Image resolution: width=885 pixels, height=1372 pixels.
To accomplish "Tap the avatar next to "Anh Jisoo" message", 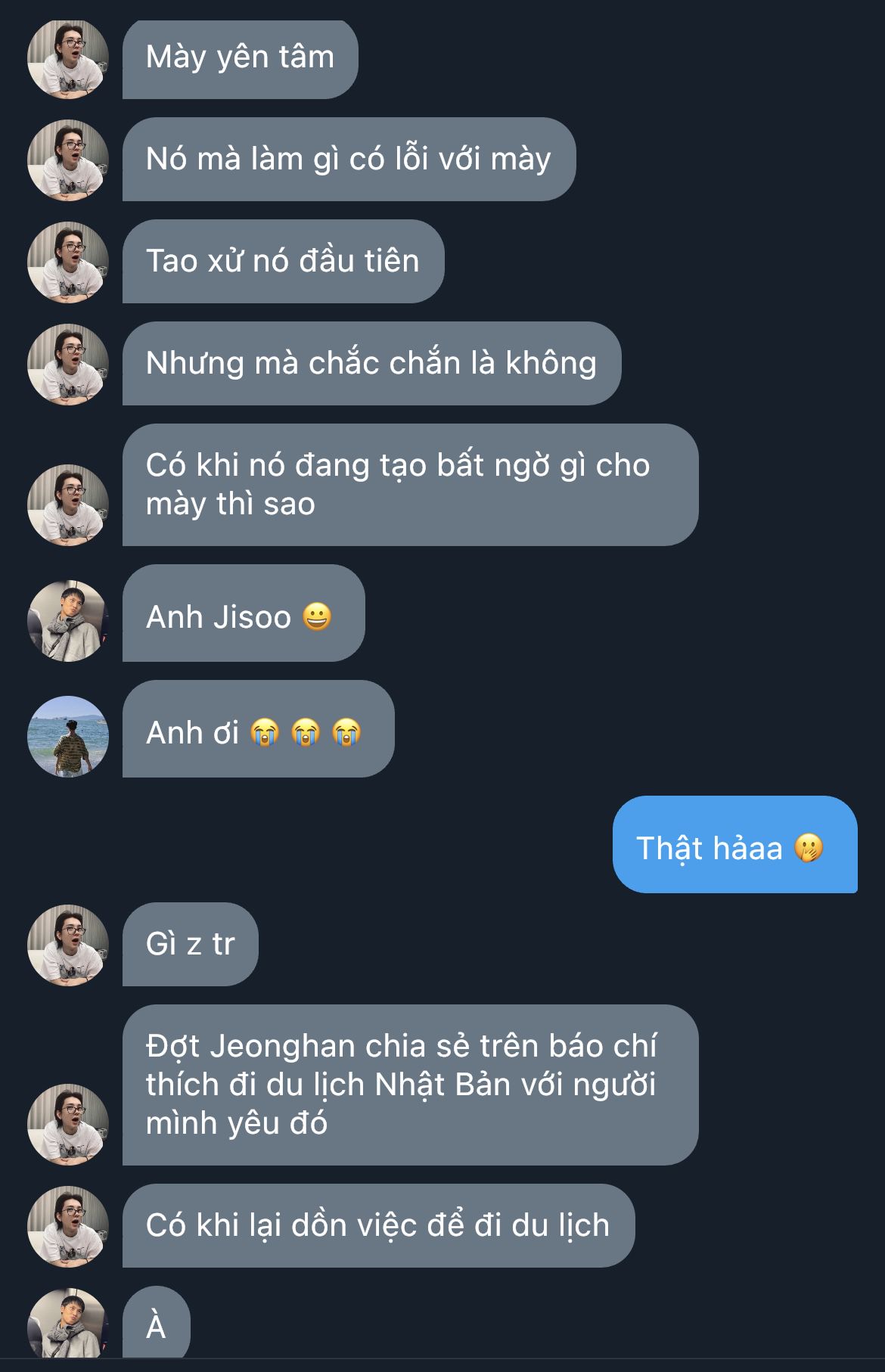I will (x=68, y=621).
